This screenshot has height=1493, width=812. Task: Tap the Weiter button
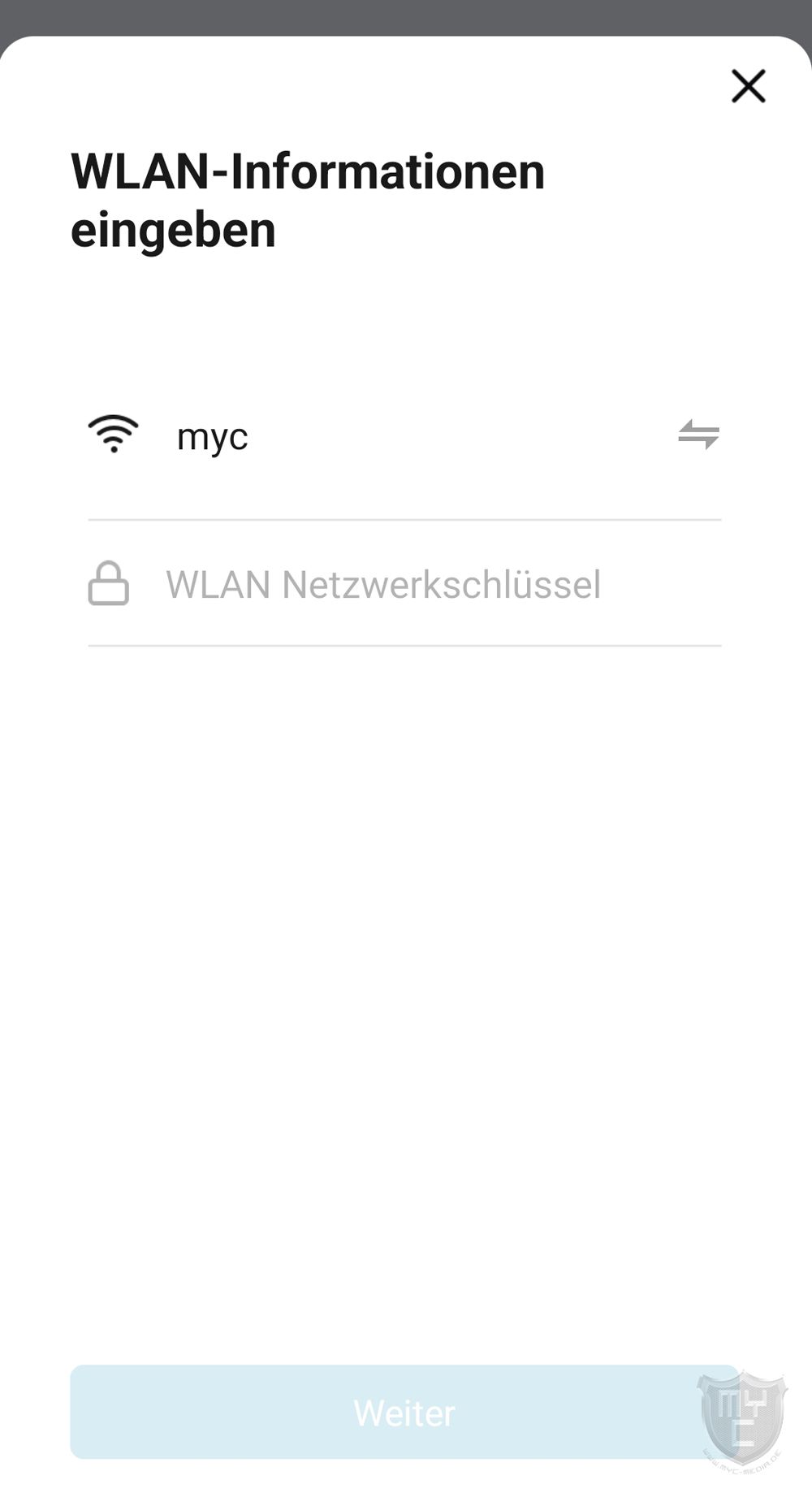pyautogui.click(x=404, y=1413)
